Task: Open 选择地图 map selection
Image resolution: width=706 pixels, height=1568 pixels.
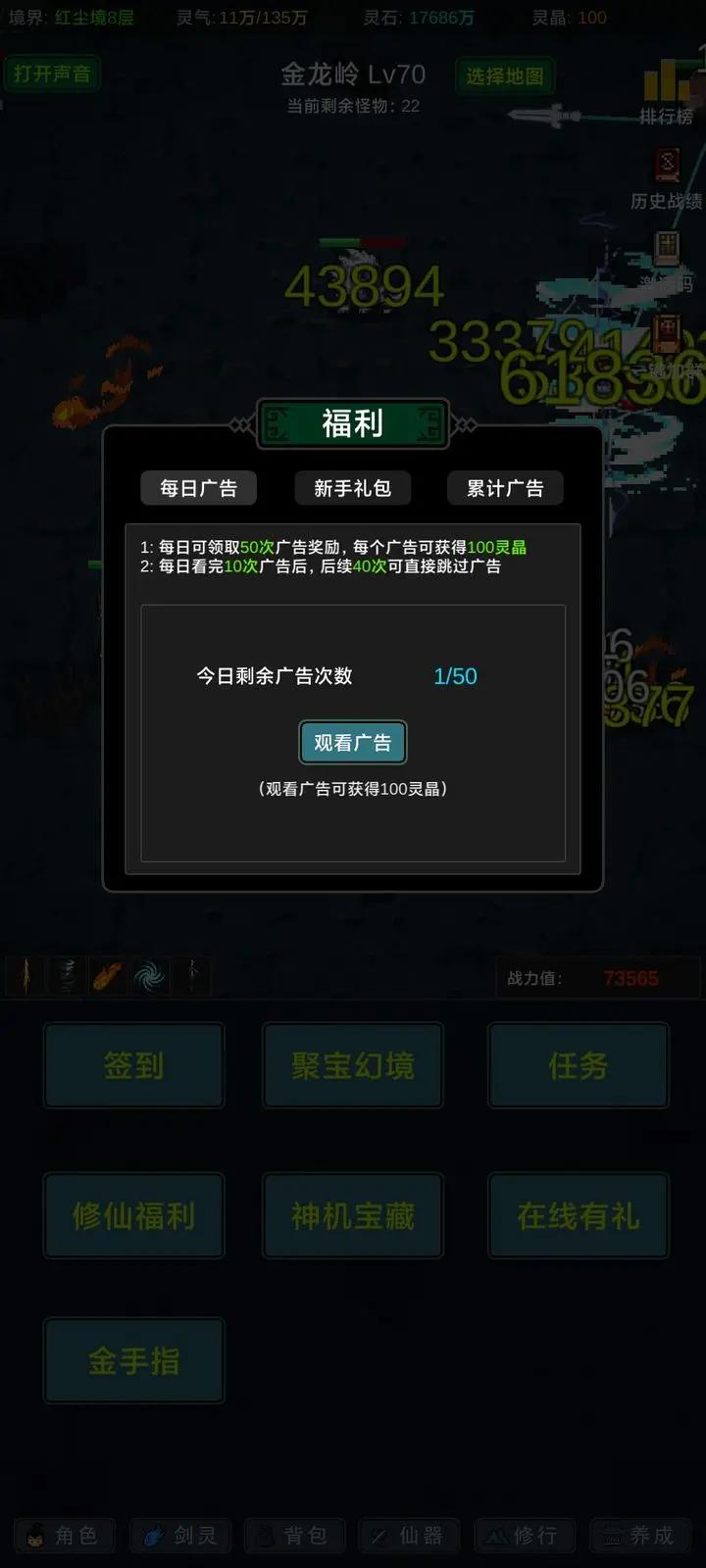Action: click(505, 75)
